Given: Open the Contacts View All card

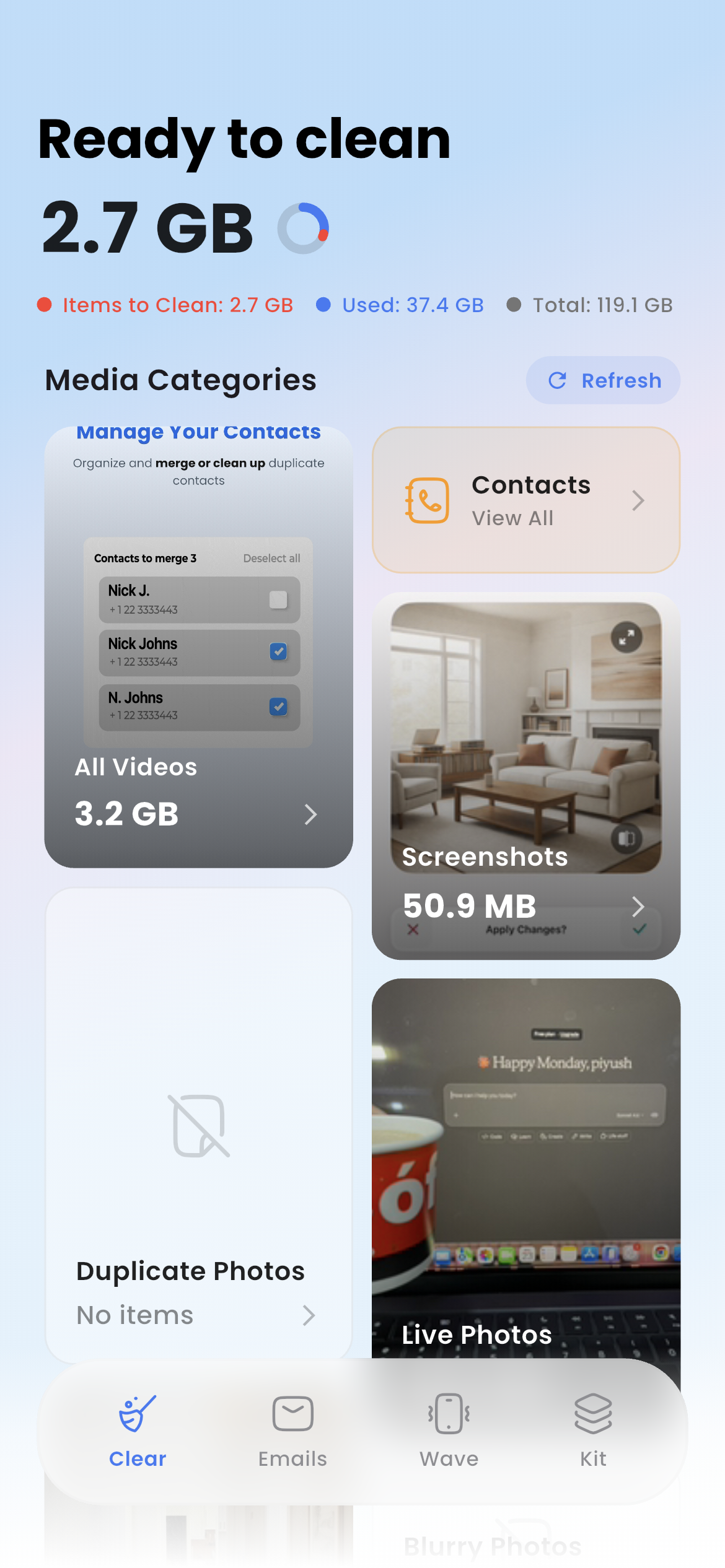Looking at the screenshot, I should click(x=525, y=500).
